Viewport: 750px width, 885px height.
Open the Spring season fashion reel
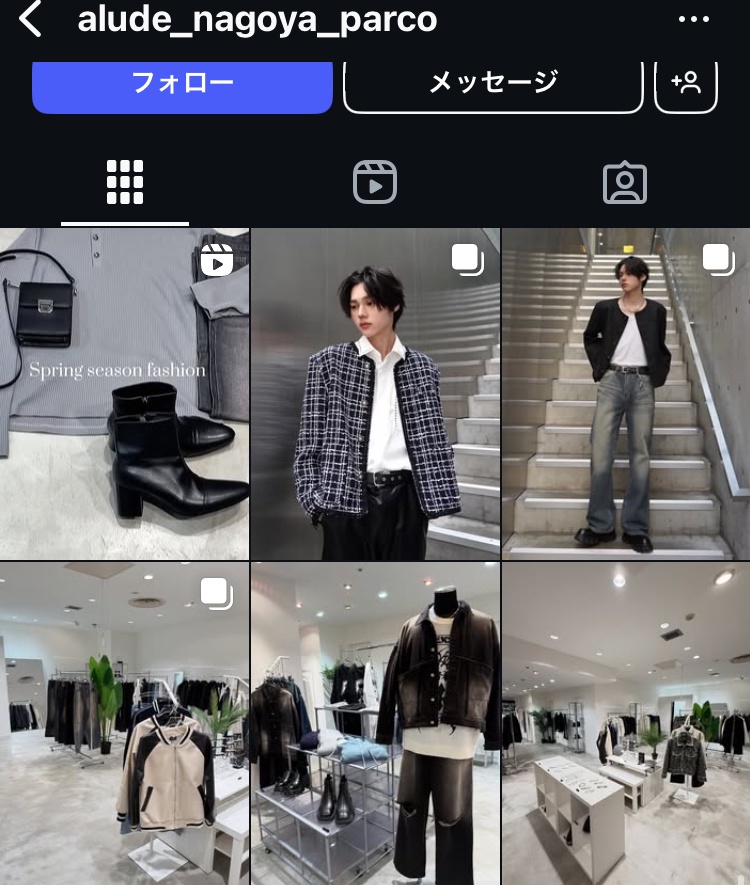[x=124, y=394]
